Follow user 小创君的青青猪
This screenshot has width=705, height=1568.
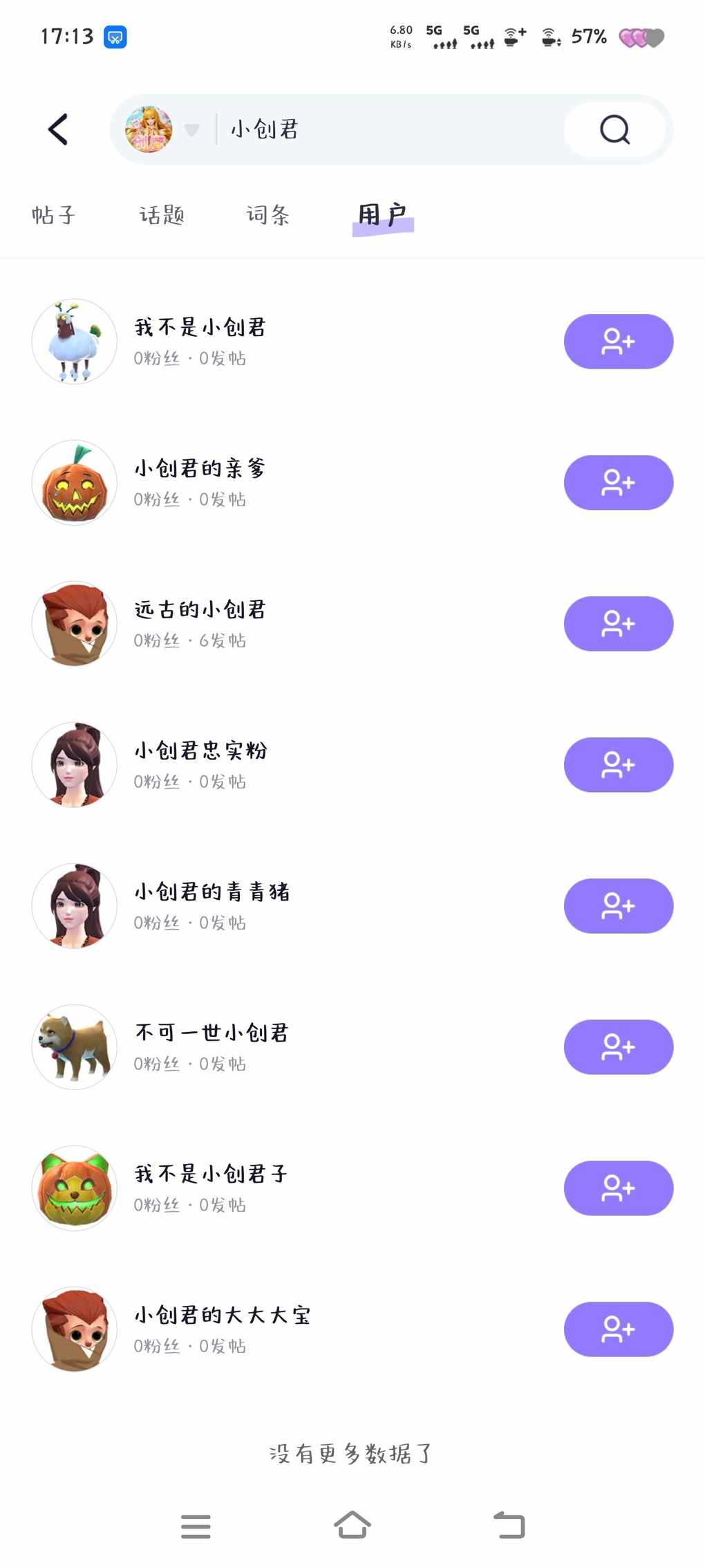point(618,906)
